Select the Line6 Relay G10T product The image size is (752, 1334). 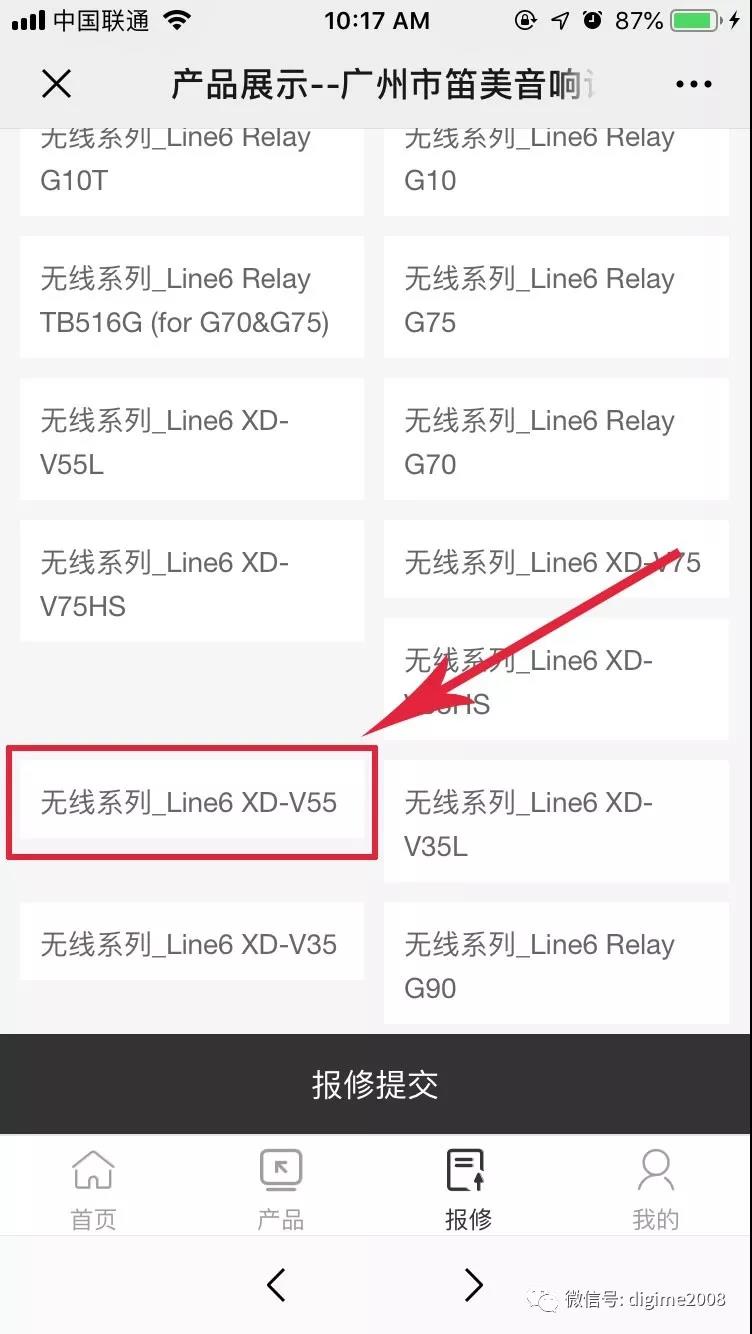click(x=192, y=172)
